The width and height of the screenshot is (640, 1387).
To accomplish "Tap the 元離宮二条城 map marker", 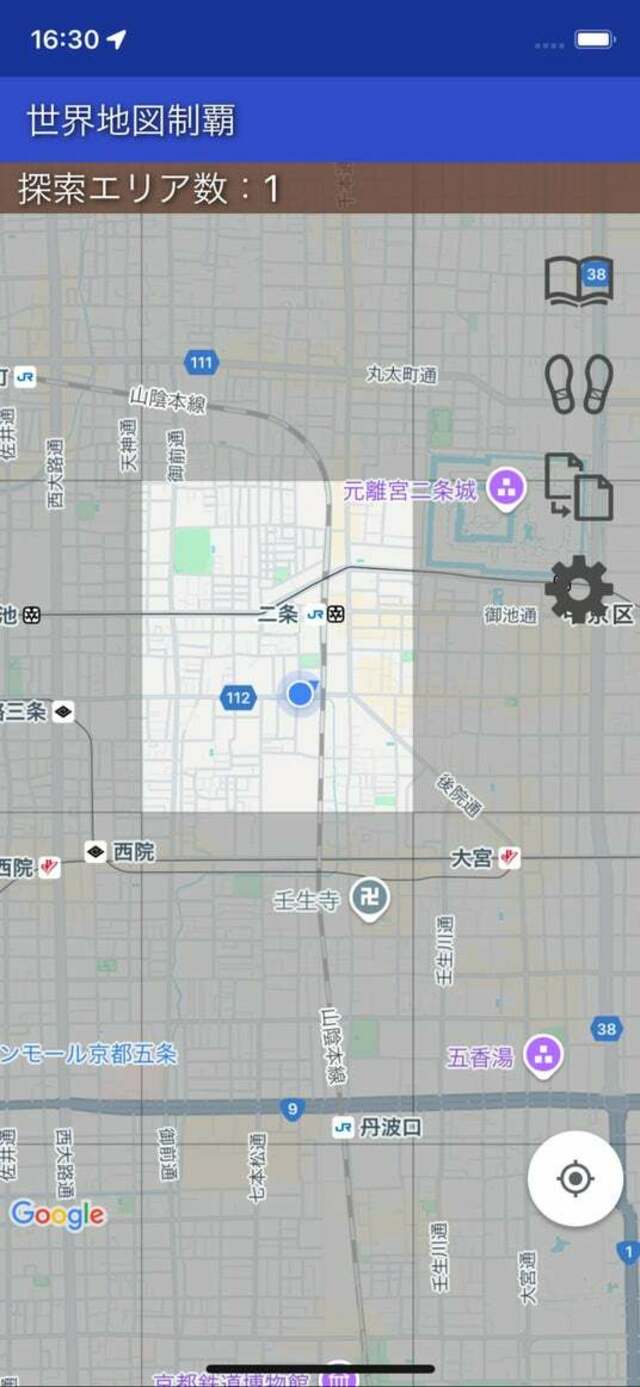I will 506,490.
